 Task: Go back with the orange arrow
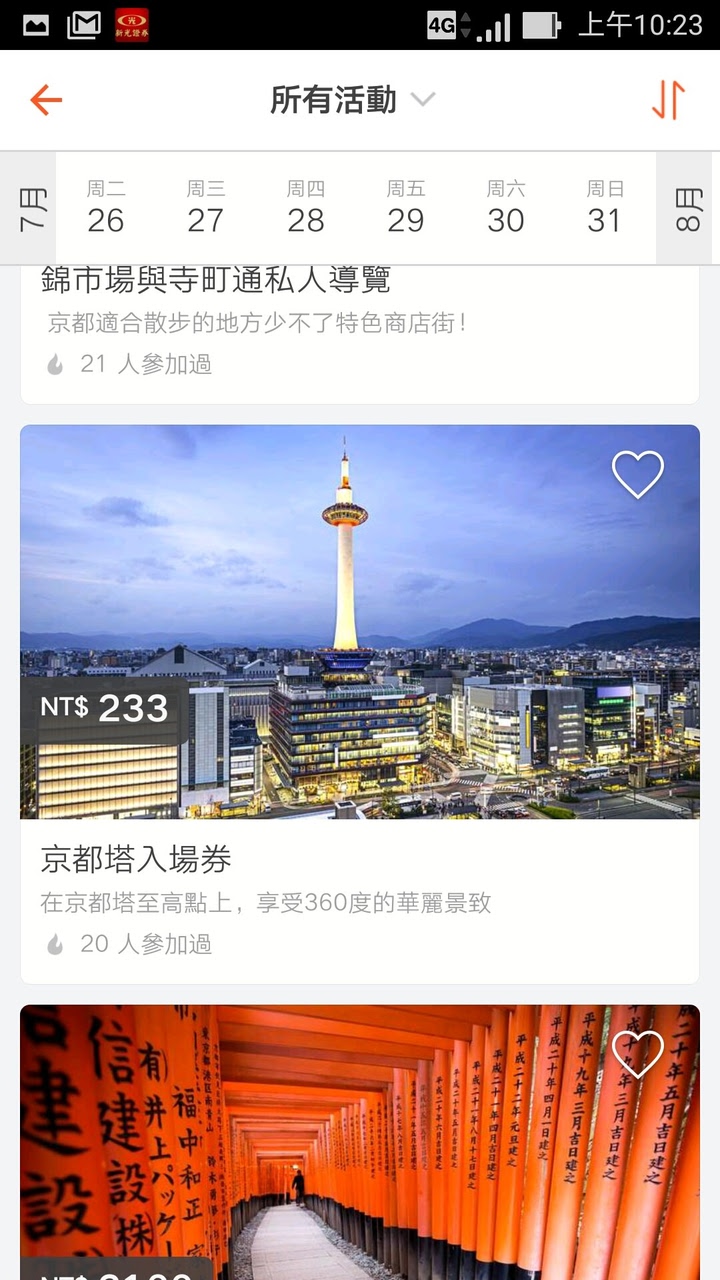point(46,100)
